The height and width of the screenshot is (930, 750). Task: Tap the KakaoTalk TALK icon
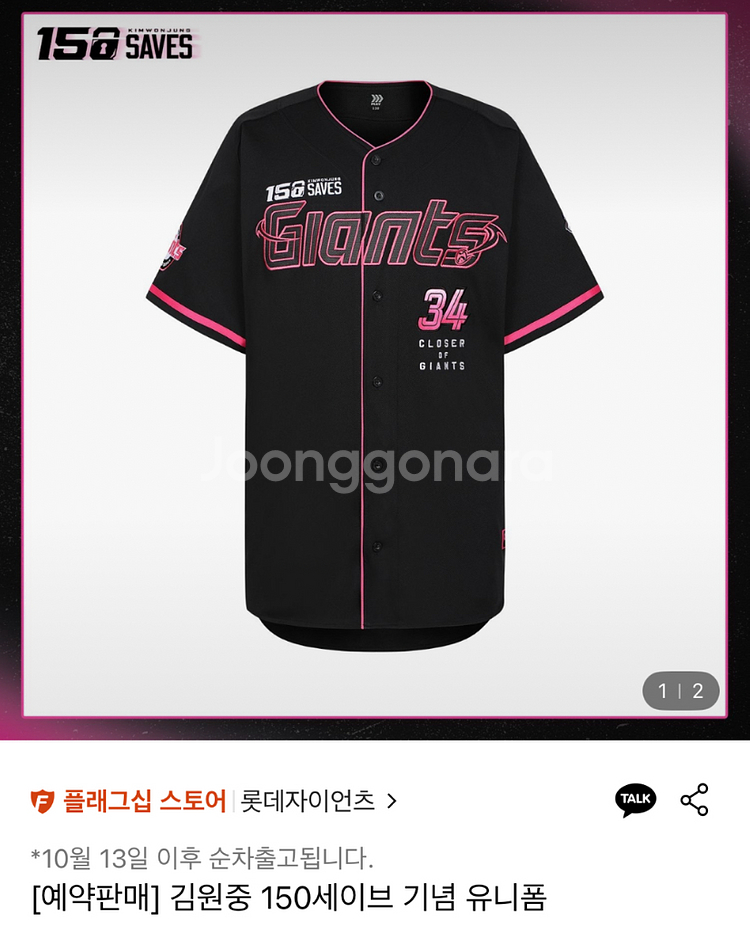(x=635, y=800)
